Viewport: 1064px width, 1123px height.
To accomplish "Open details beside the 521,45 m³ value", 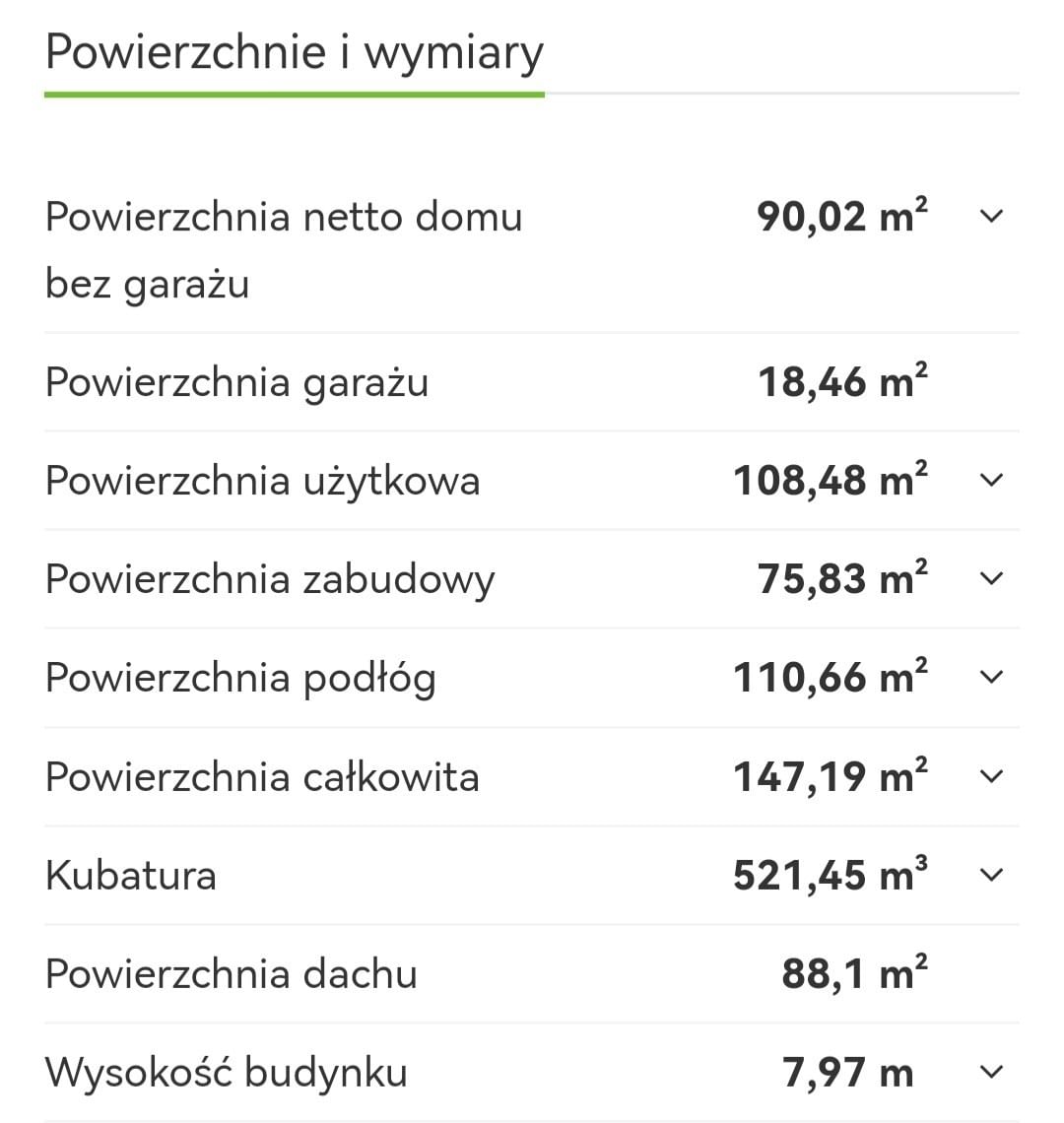I will point(993,874).
